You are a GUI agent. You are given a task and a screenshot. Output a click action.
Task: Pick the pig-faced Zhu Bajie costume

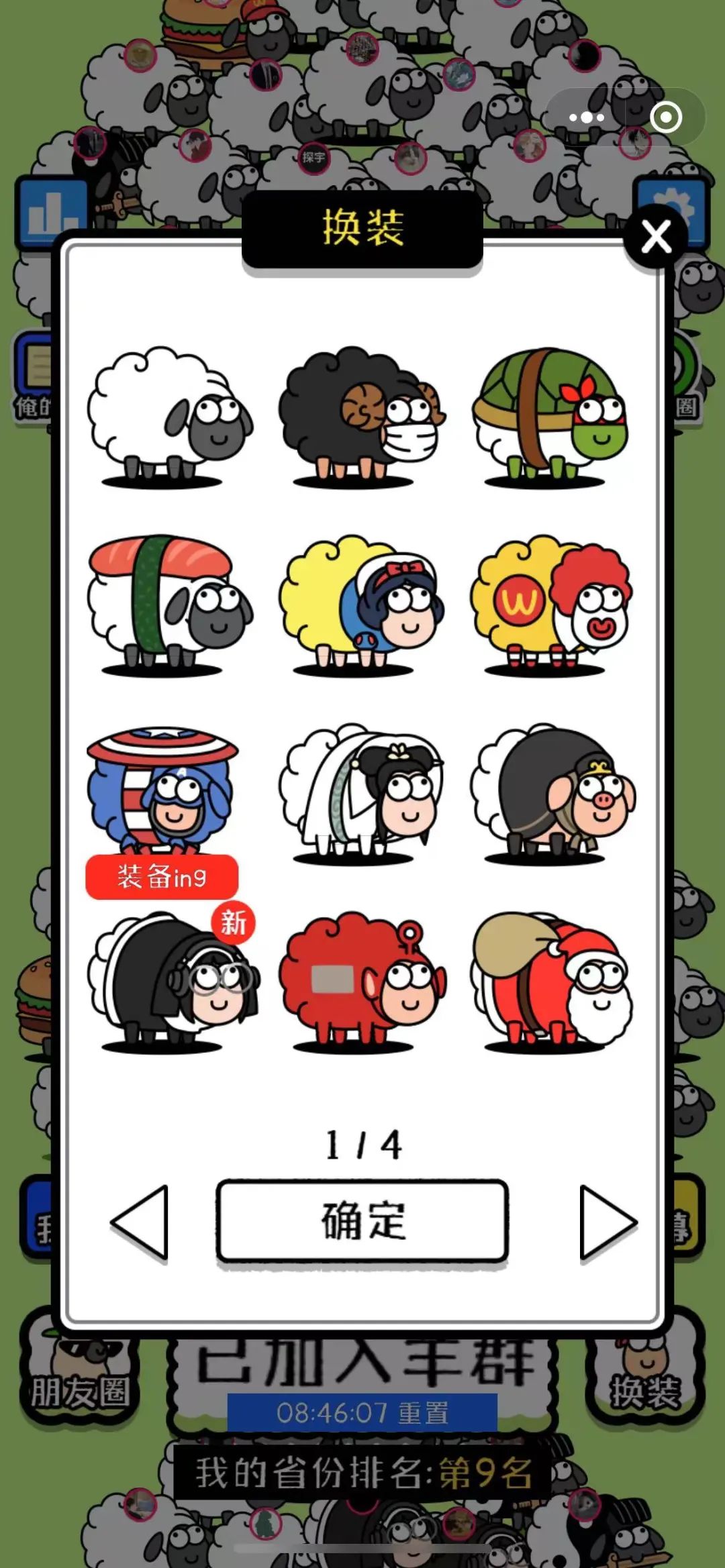tap(550, 792)
